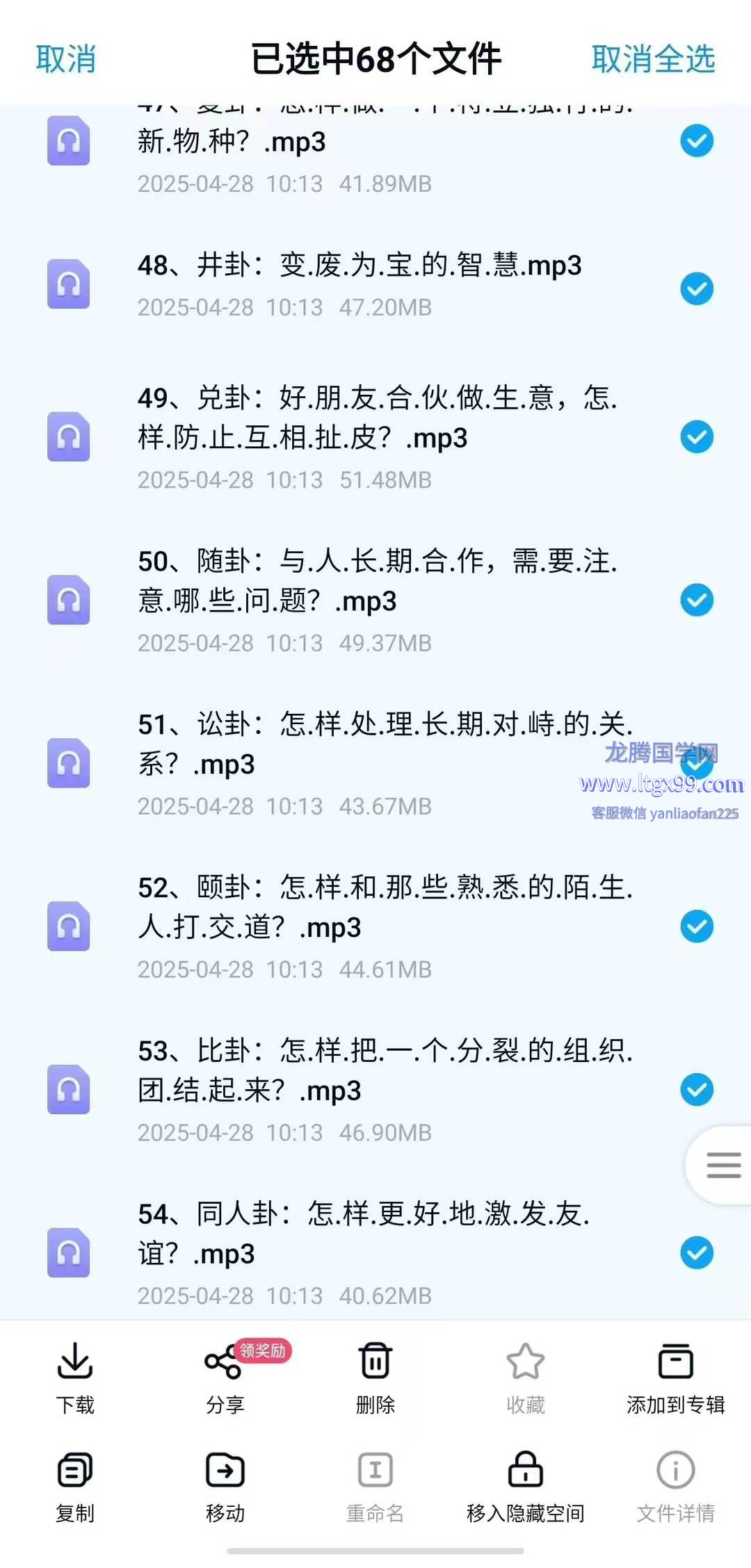Uncheck the 52、颐卦 file
751x1568 pixels.
click(x=697, y=926)
